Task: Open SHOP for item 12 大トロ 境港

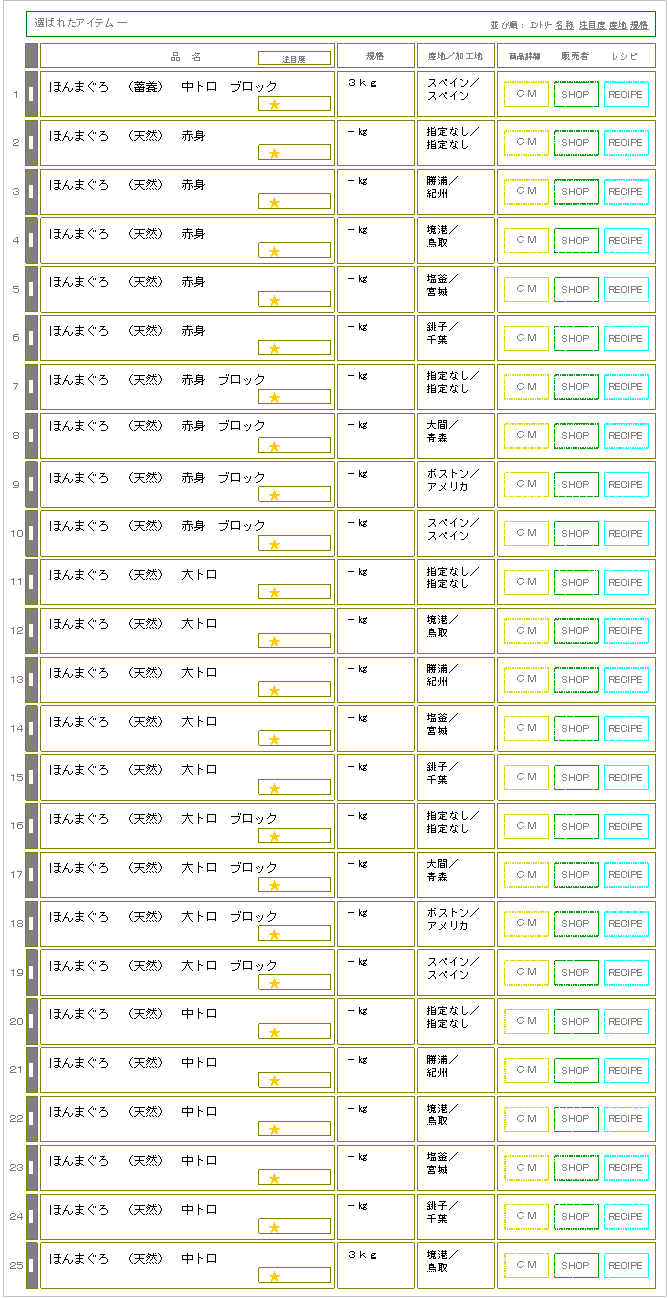Action: [x=576, y=631]
